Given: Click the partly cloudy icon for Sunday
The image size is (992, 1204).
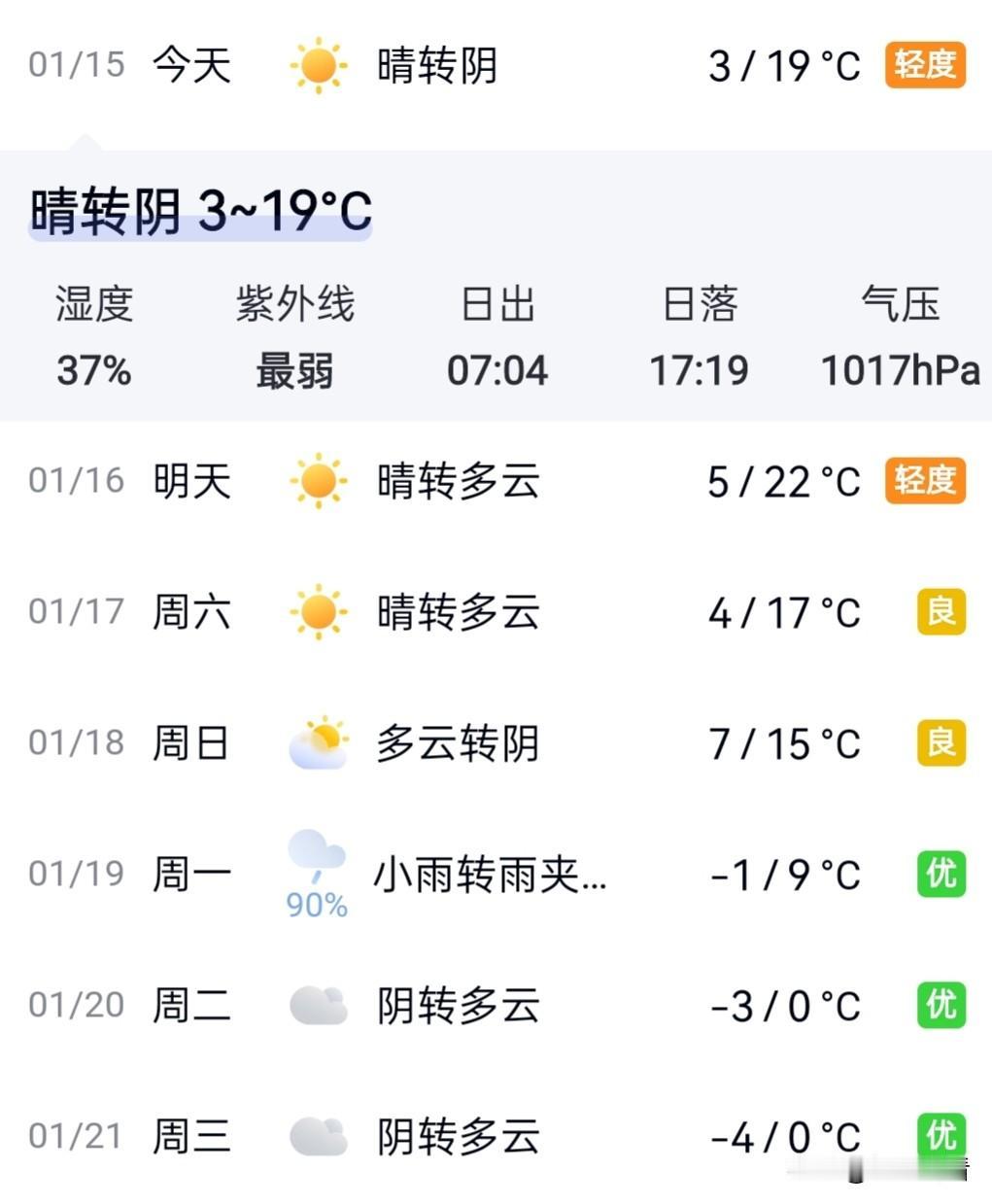Looking at the screenshot, I should (318, 743).
